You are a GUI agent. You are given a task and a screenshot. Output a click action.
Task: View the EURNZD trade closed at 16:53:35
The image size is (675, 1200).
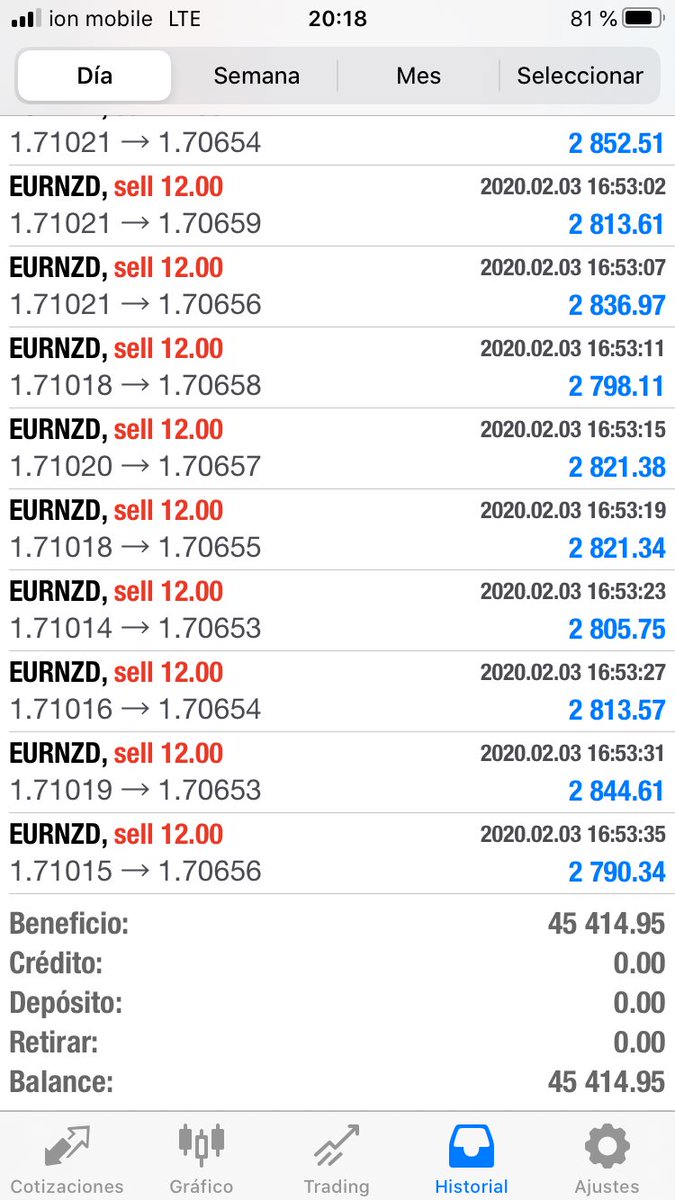coord(337,853)
